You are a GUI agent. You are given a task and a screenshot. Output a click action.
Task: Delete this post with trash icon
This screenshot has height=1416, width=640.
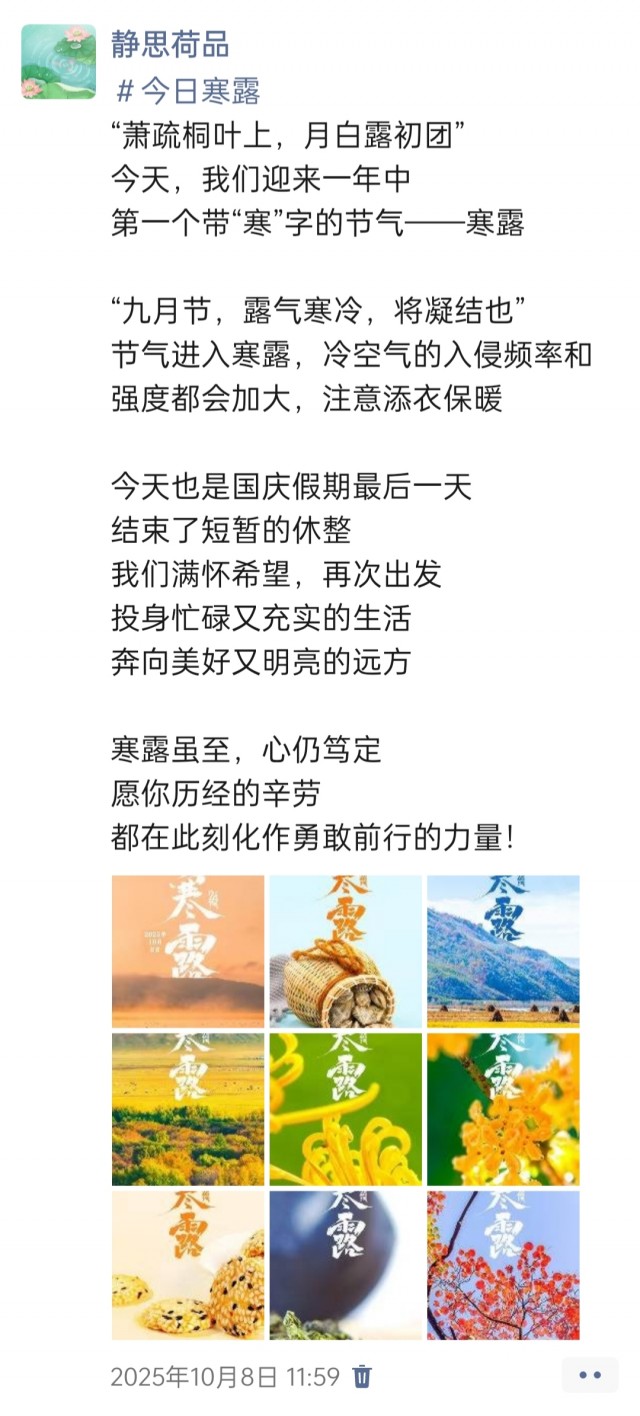(x=363, y=1376)
